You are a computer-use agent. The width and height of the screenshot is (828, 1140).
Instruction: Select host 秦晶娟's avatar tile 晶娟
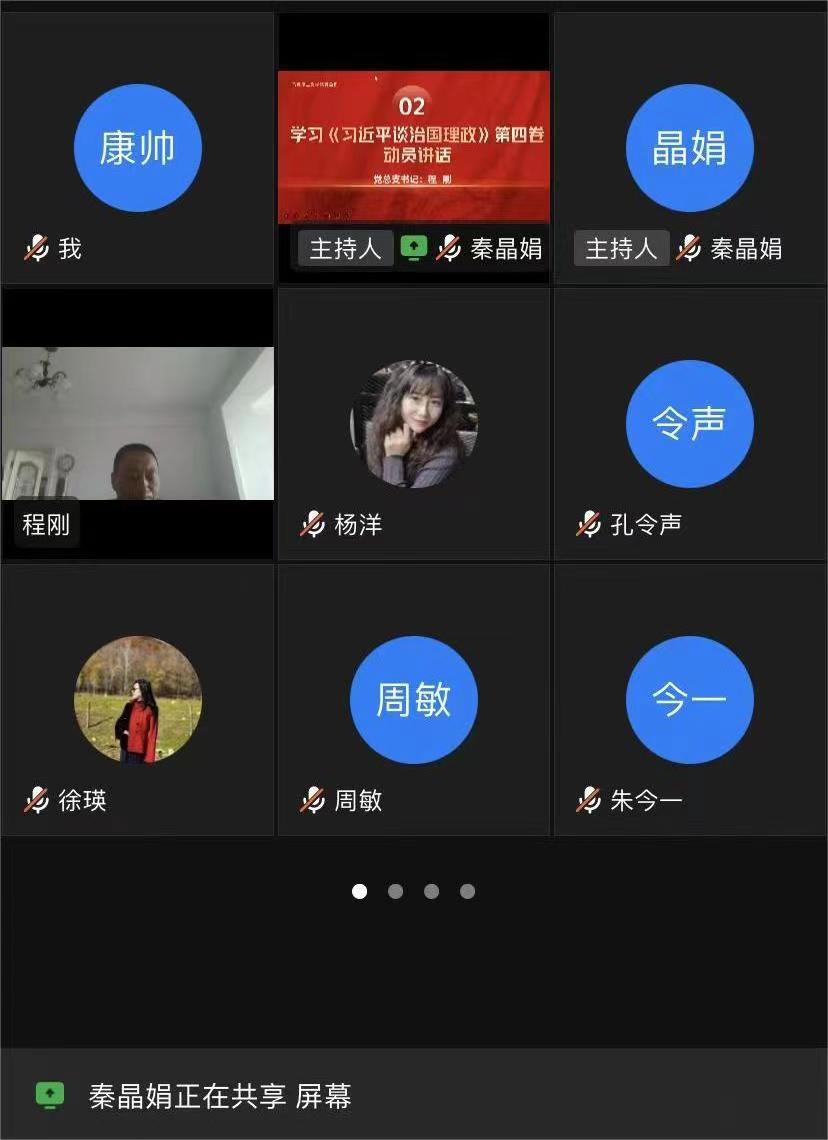coord(690,148)
